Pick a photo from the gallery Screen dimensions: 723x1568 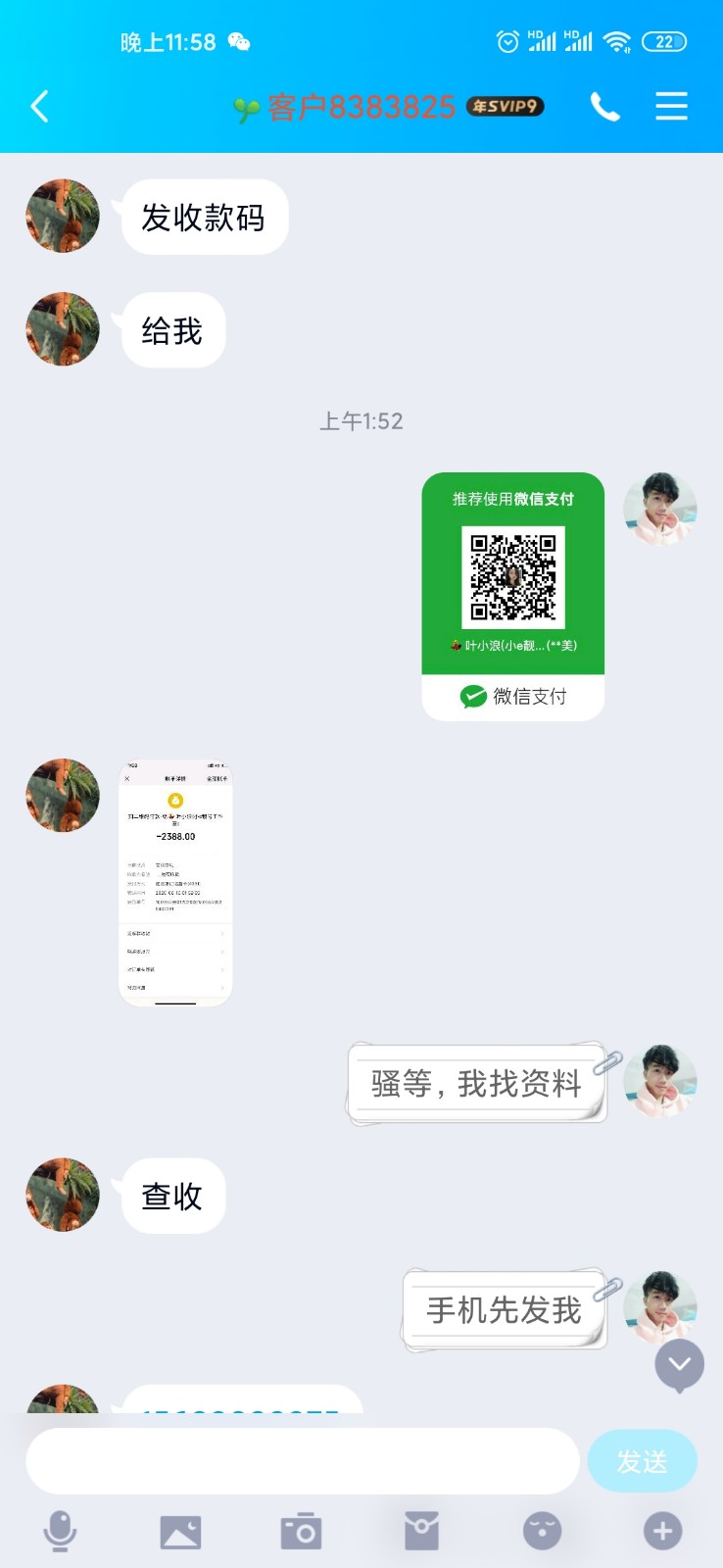click(180, 1531)
